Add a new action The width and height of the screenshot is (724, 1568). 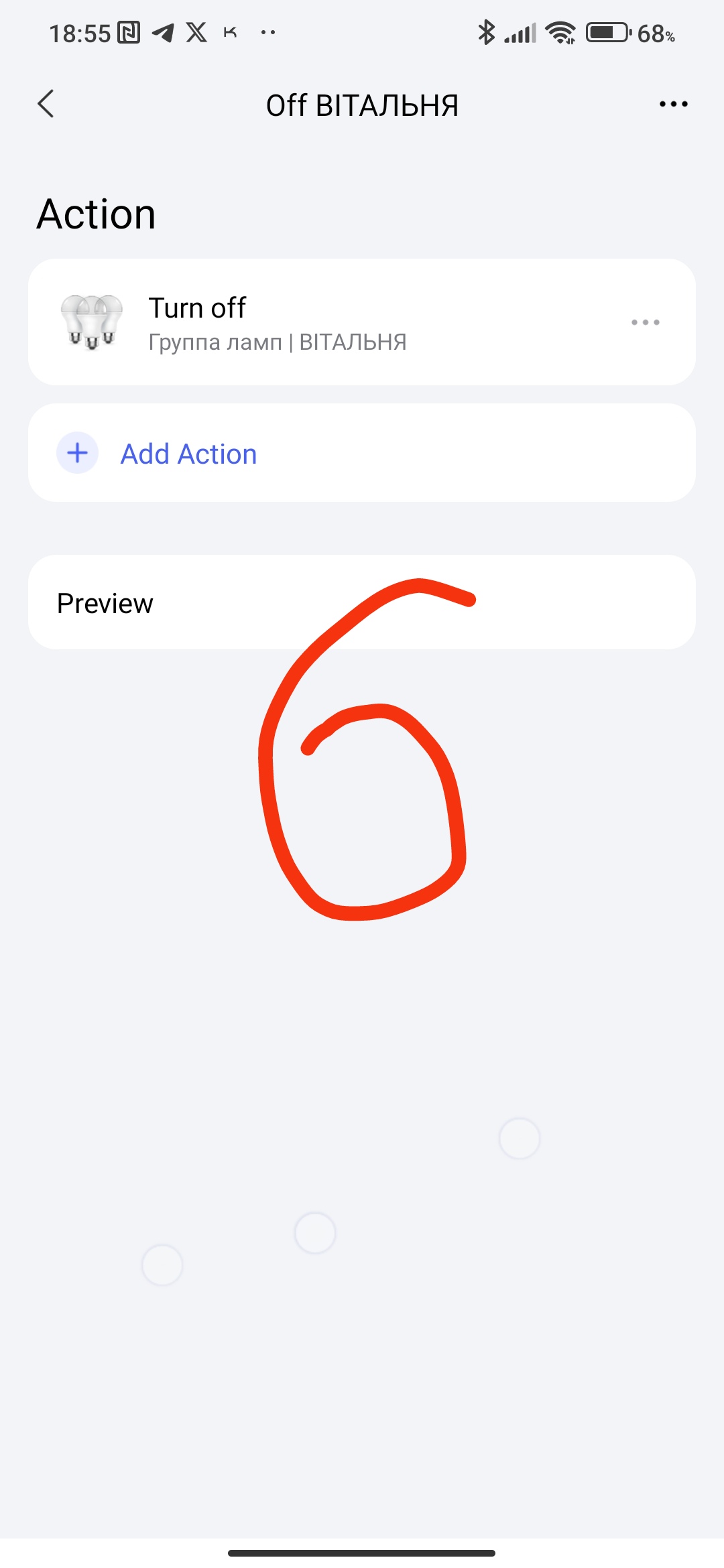click(188, 454)
